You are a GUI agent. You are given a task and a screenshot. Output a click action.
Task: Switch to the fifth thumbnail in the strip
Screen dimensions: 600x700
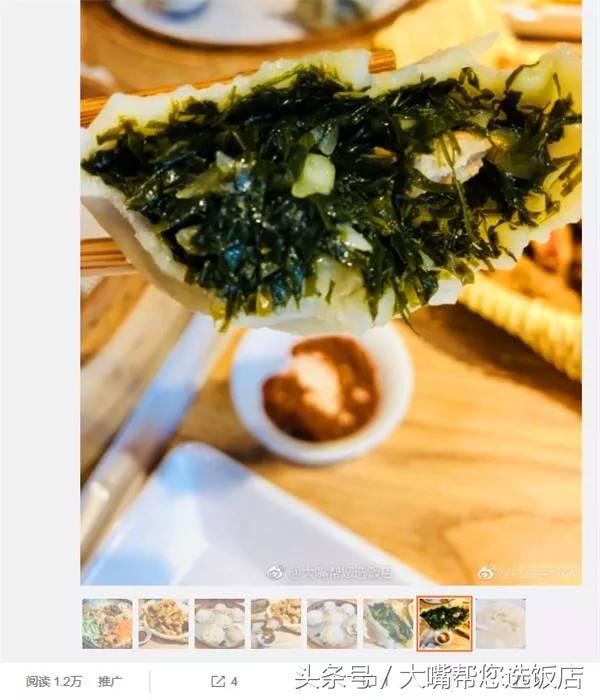(331, 623)
